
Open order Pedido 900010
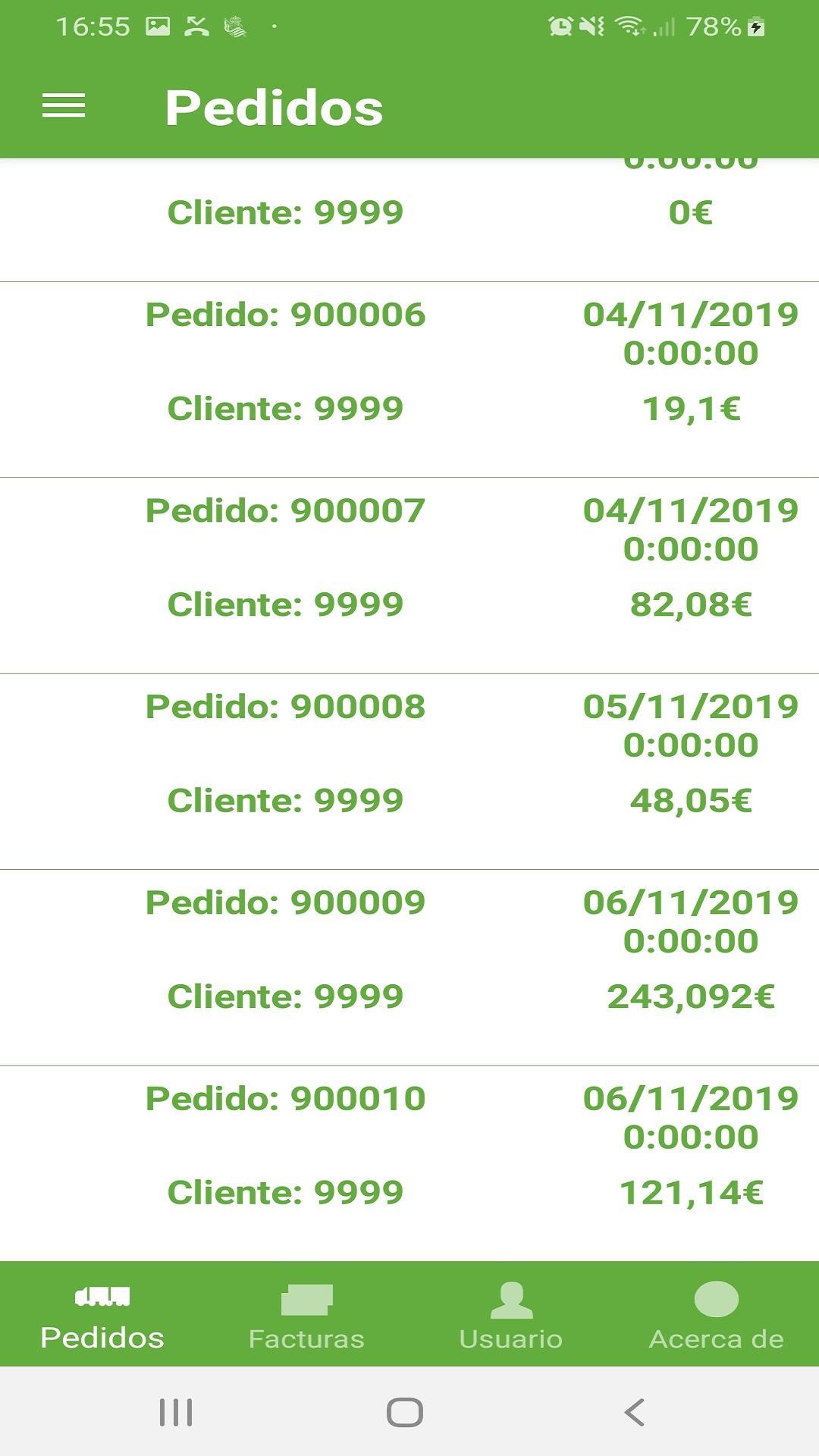pos(409,1163)
